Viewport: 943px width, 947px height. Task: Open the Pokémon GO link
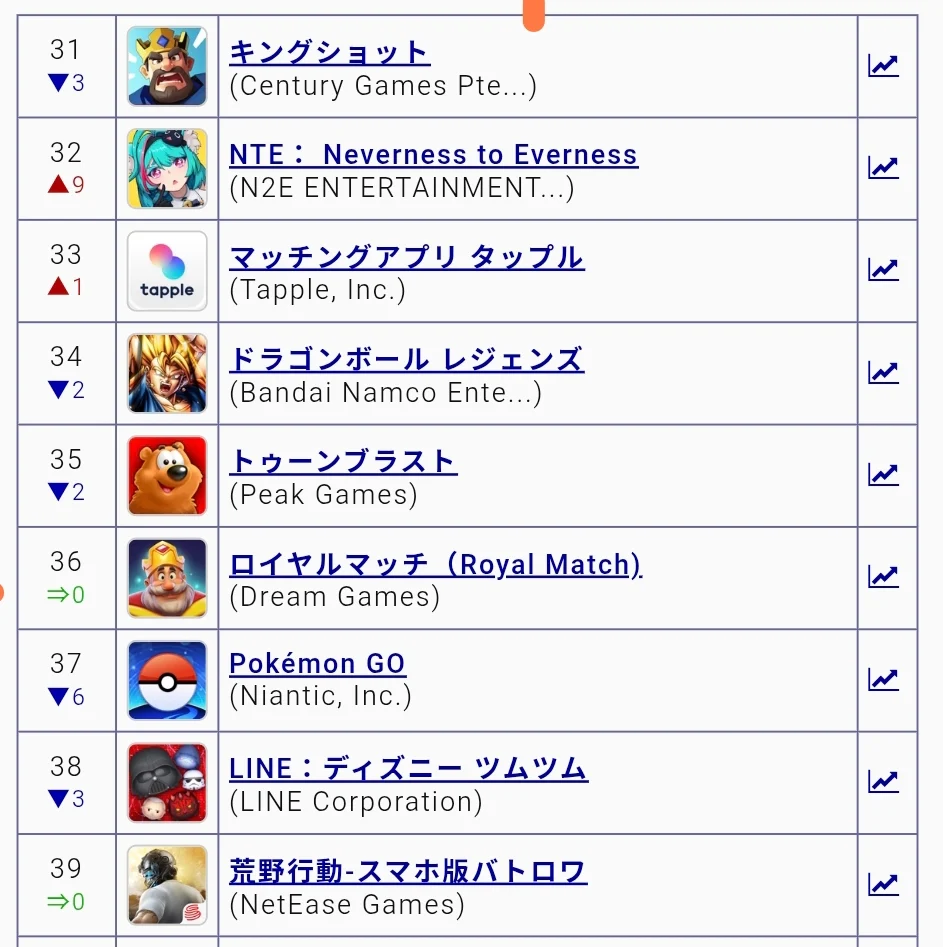coord(317,663)
